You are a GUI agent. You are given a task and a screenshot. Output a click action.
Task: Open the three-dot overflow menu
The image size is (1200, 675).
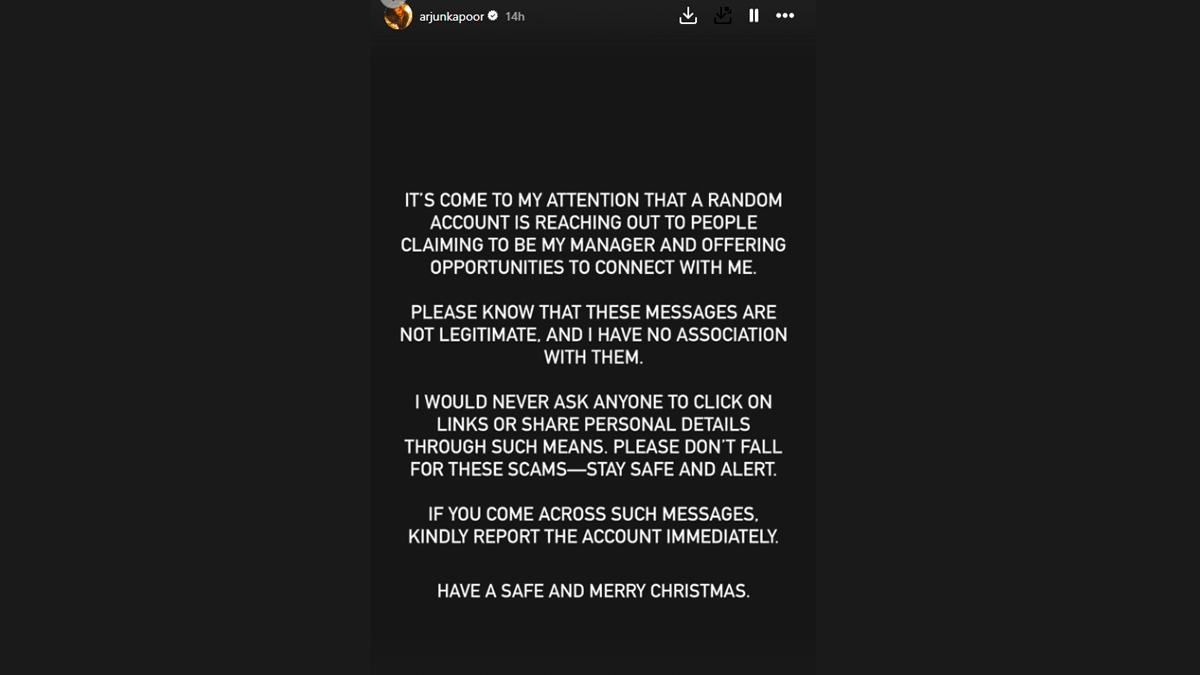click(x=785, y=15)
